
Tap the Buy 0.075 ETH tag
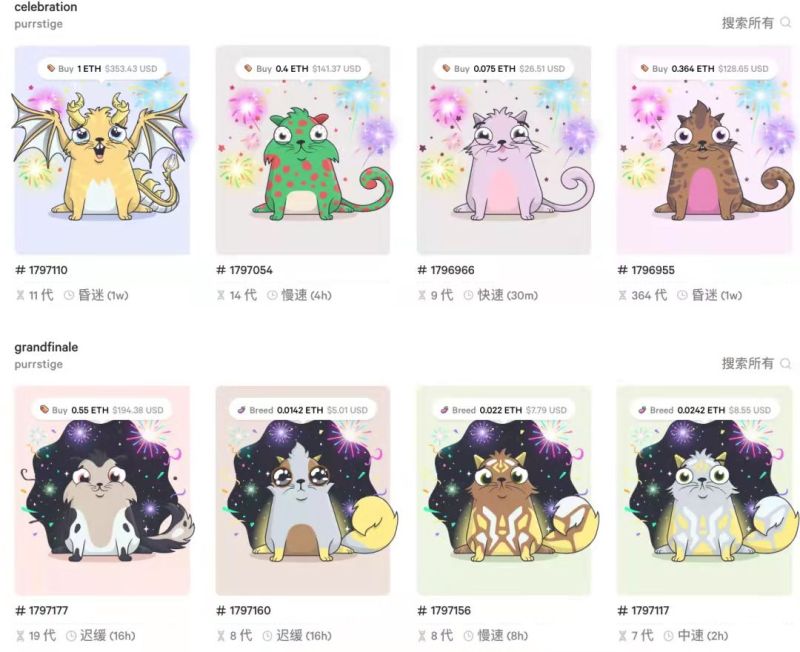[503, 69]
